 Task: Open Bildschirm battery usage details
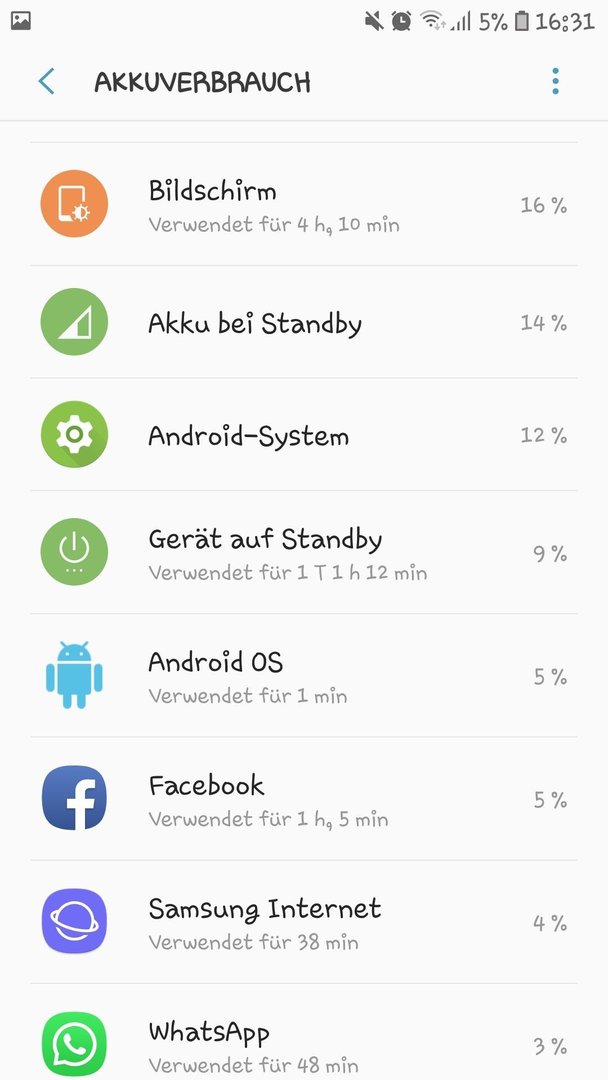tap(304, 205)
